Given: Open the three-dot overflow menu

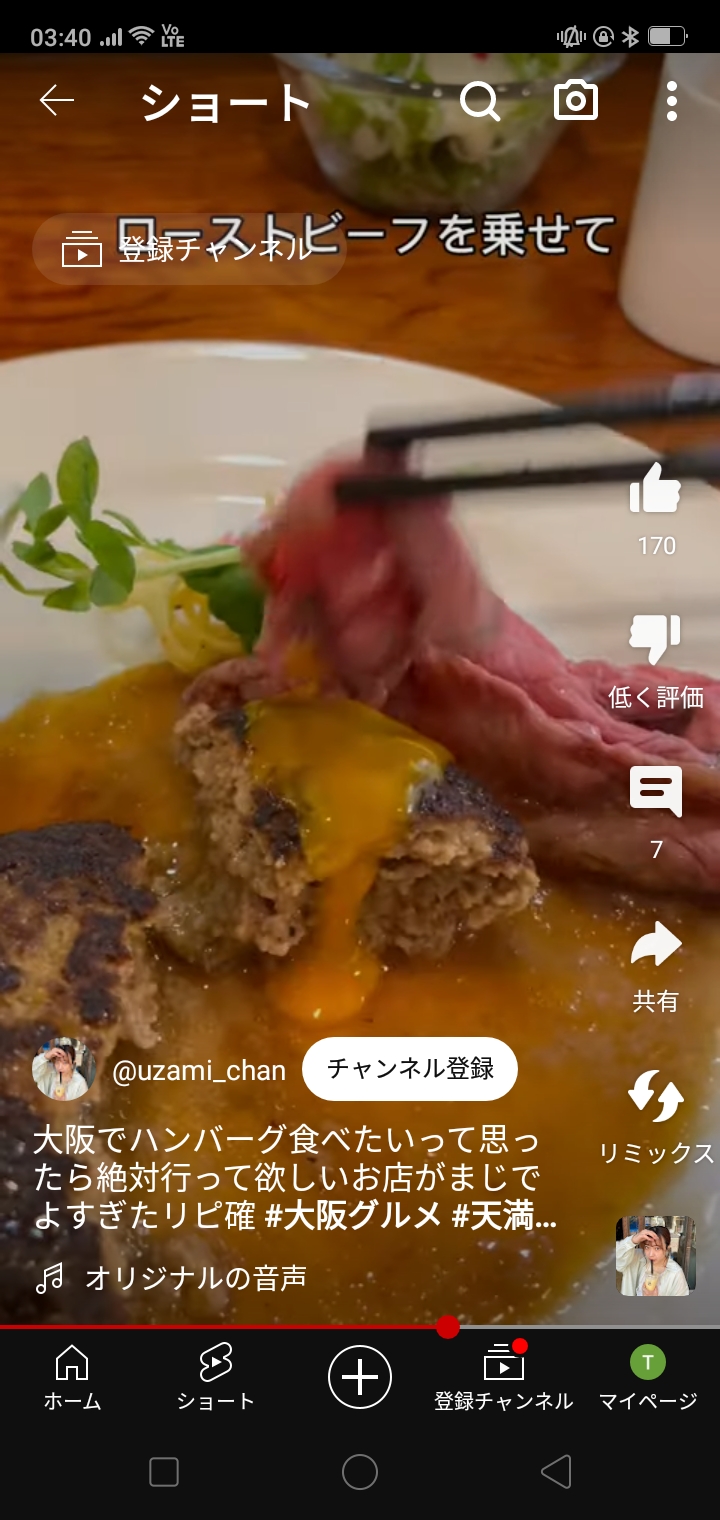Looking at the screenshot, I should click(671, 101).
